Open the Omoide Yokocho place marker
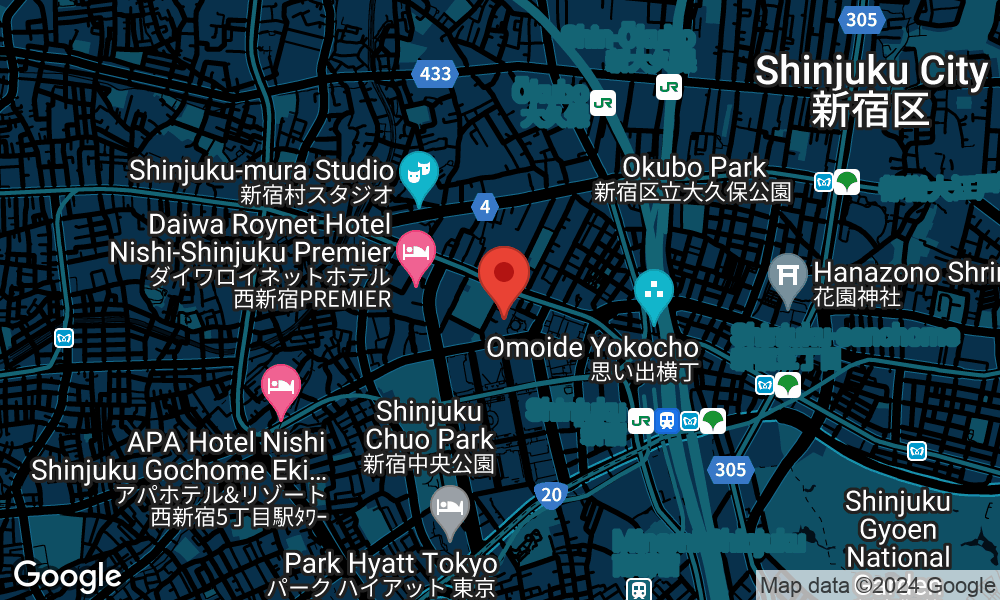This screenshot has width=1000, height=600. point(654,293)
